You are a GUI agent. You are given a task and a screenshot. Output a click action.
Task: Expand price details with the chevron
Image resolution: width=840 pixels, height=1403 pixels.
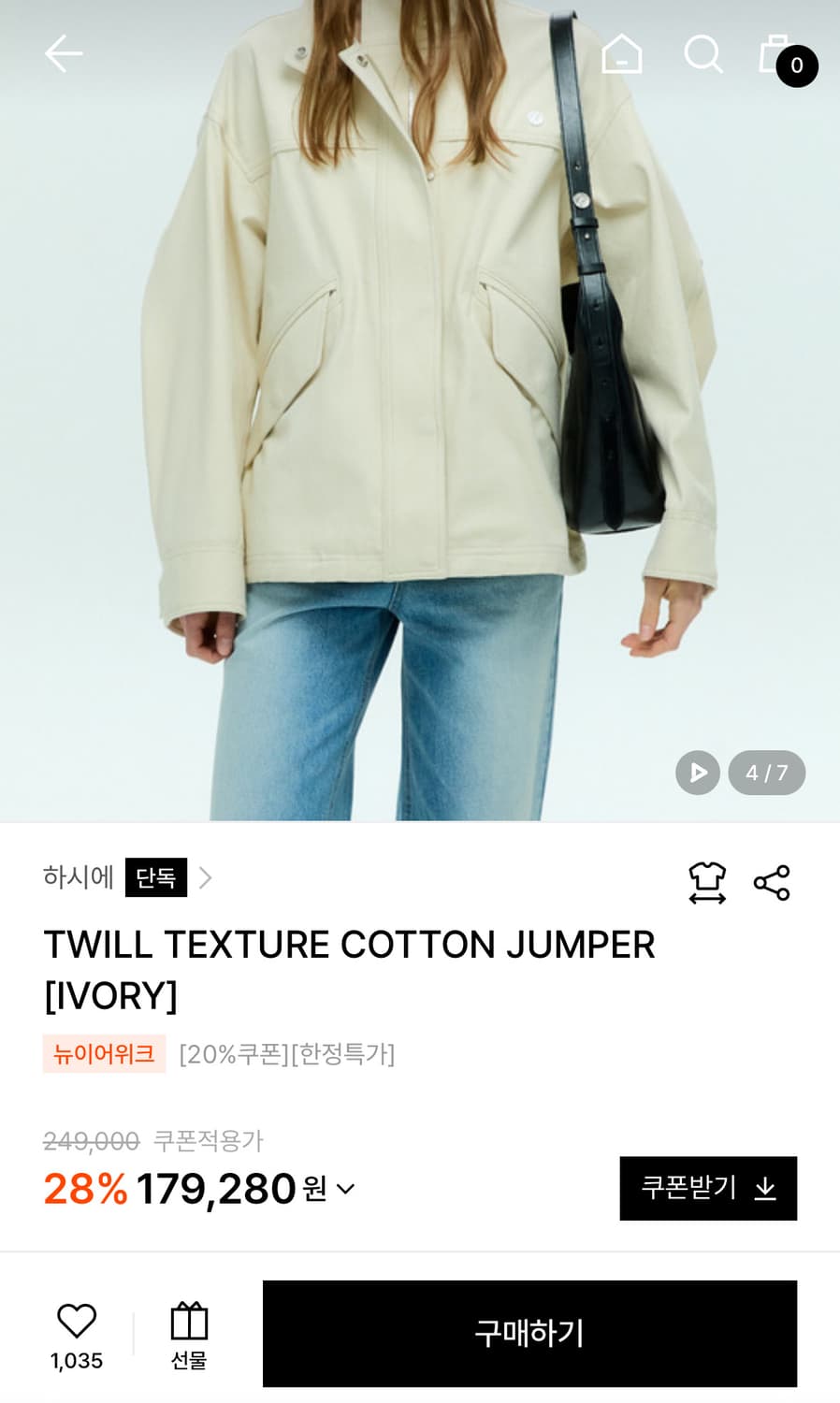point(345,1190)
